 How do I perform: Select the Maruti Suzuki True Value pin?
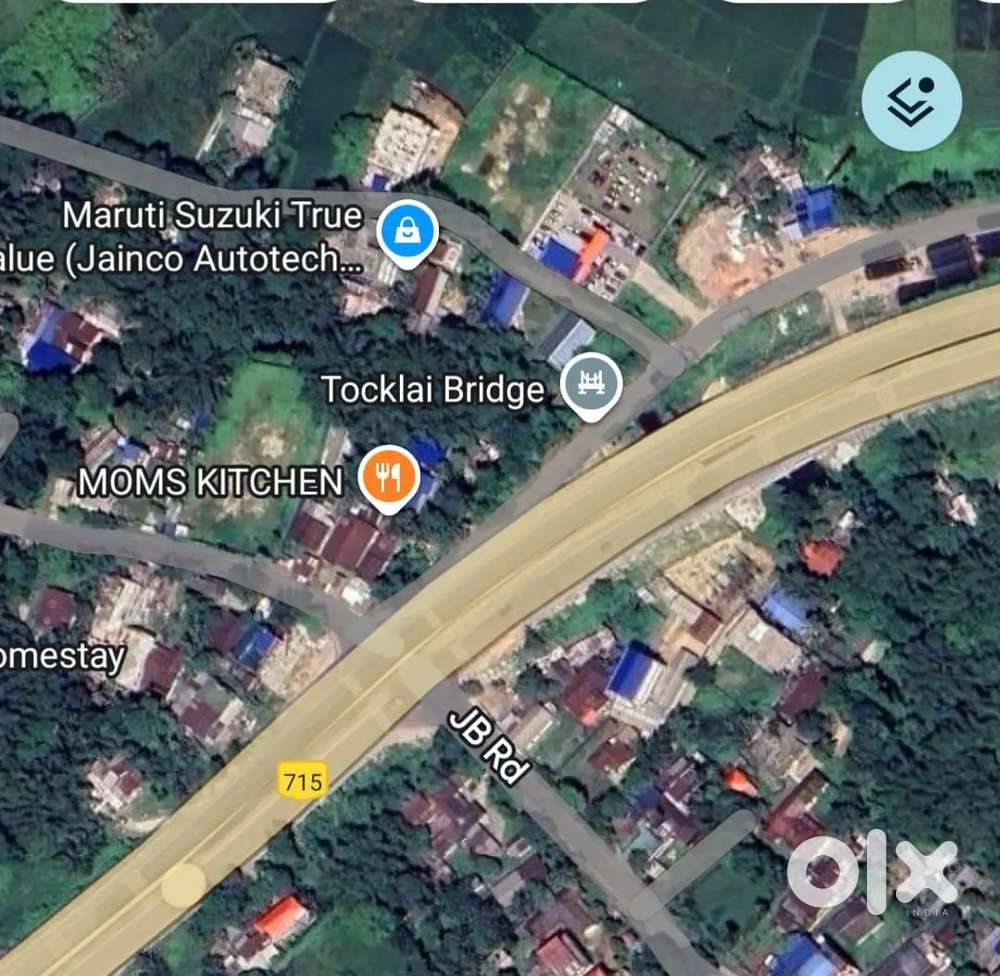point(407,233)
